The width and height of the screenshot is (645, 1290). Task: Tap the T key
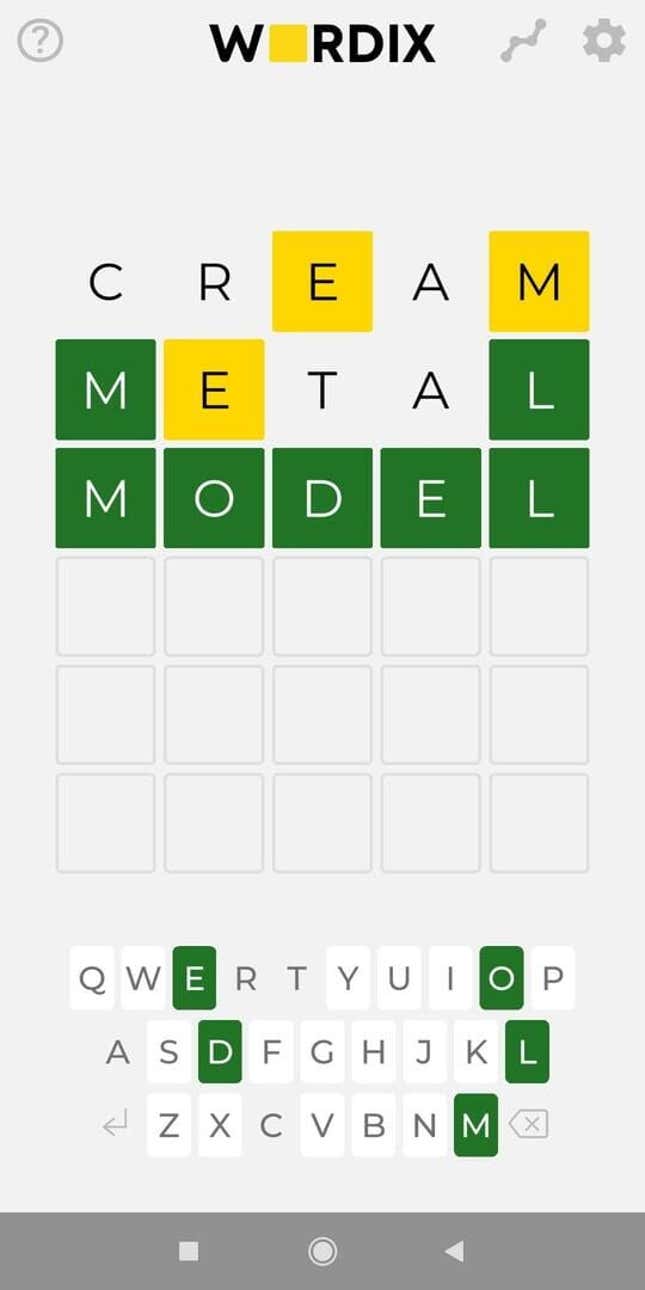point(296,978)
